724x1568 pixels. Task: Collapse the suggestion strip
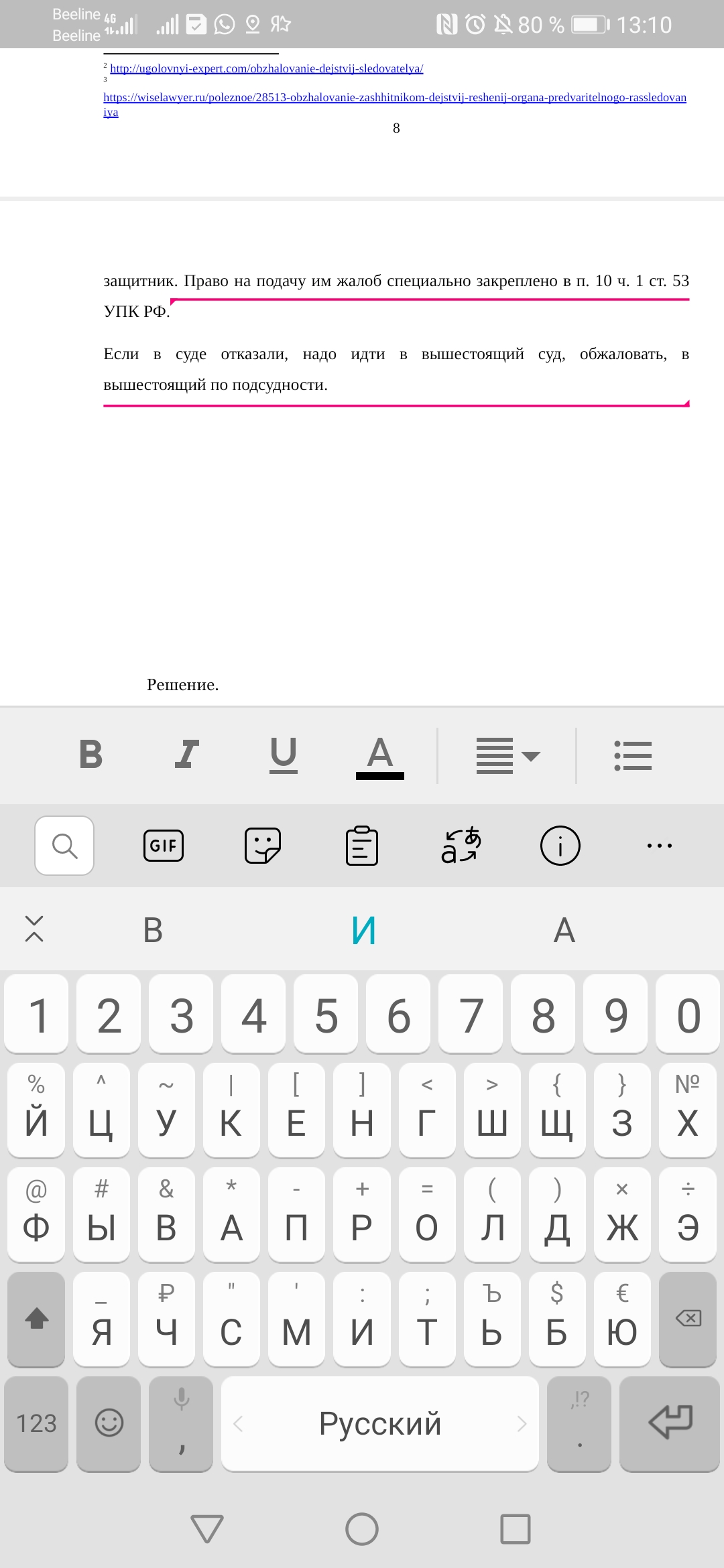34,929
